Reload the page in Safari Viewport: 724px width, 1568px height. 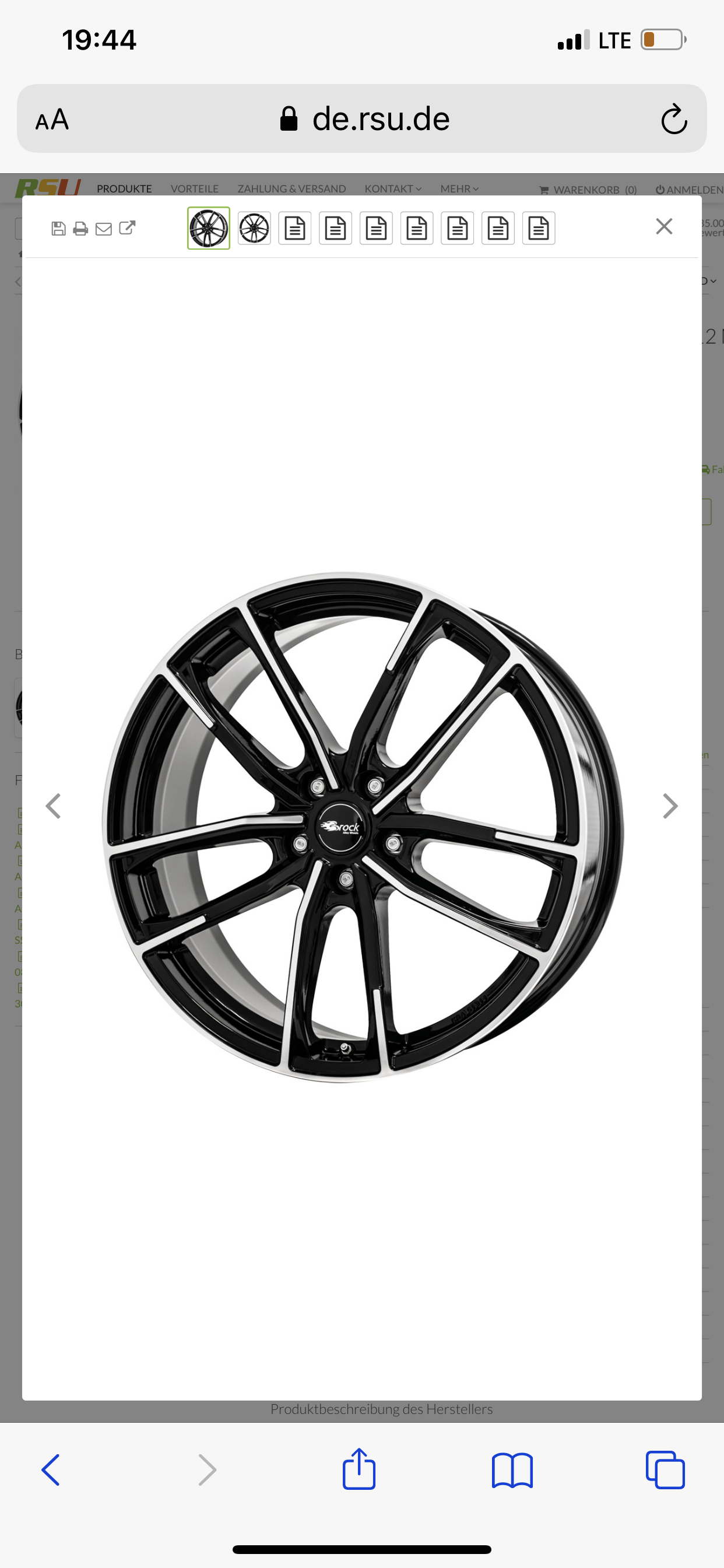click(x=673, y=120)
